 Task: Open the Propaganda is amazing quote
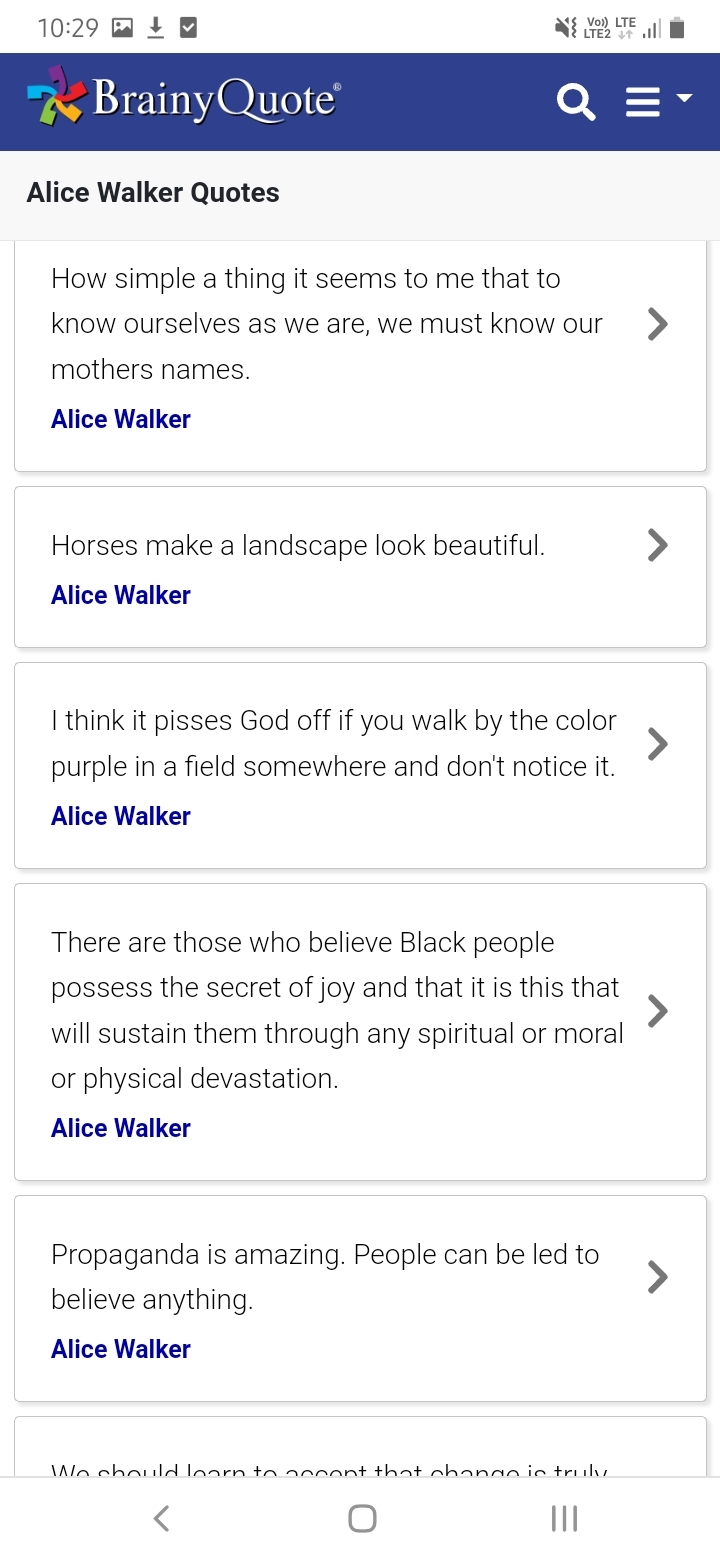(x=325, y=1277)
